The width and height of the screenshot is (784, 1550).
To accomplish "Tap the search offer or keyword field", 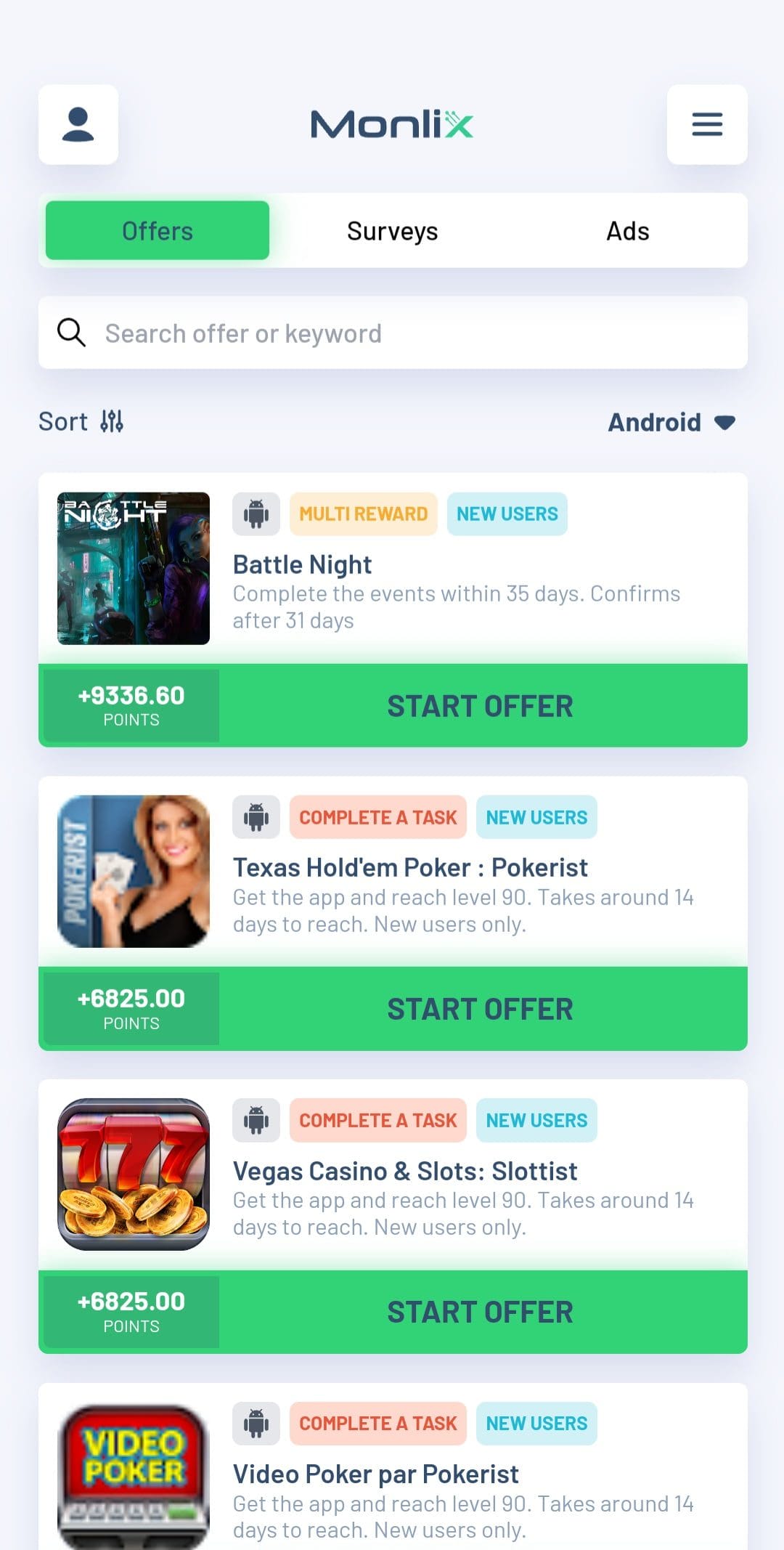I will [393, 333].
